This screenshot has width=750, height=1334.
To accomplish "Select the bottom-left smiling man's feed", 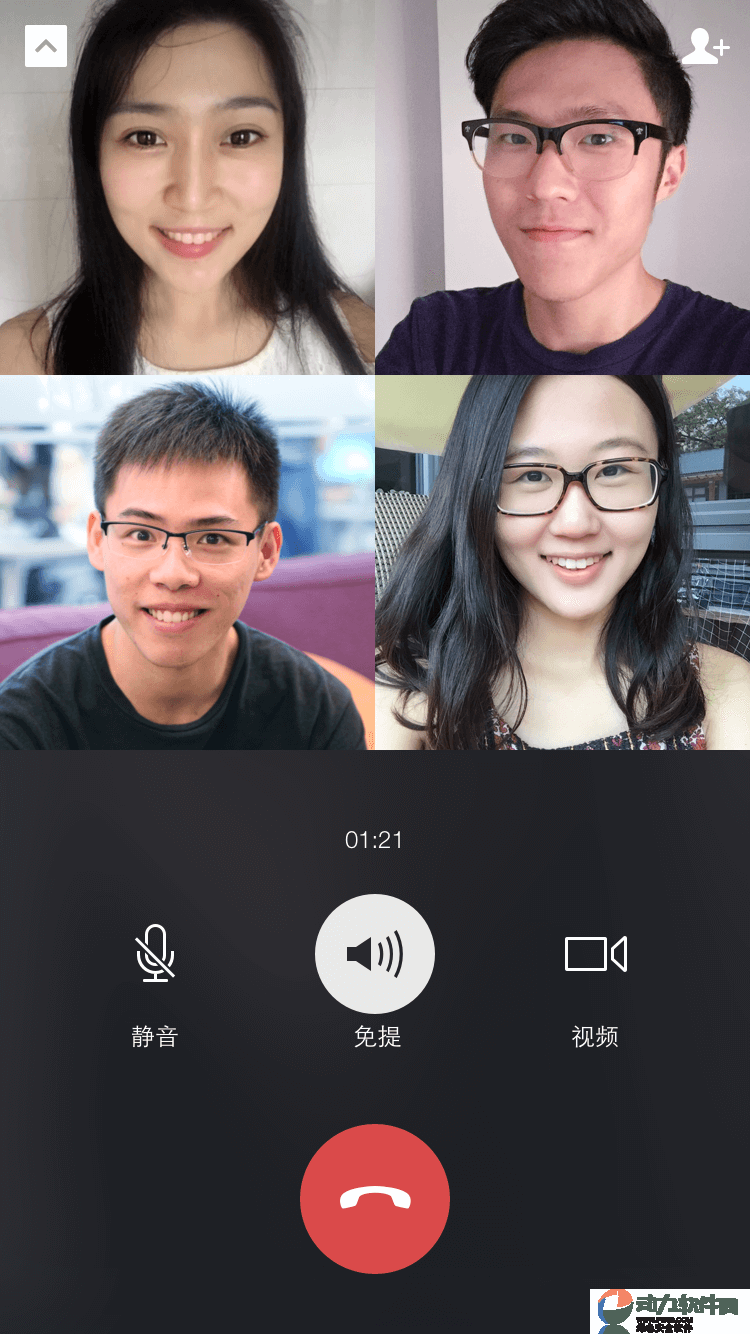I will point(187,562).
